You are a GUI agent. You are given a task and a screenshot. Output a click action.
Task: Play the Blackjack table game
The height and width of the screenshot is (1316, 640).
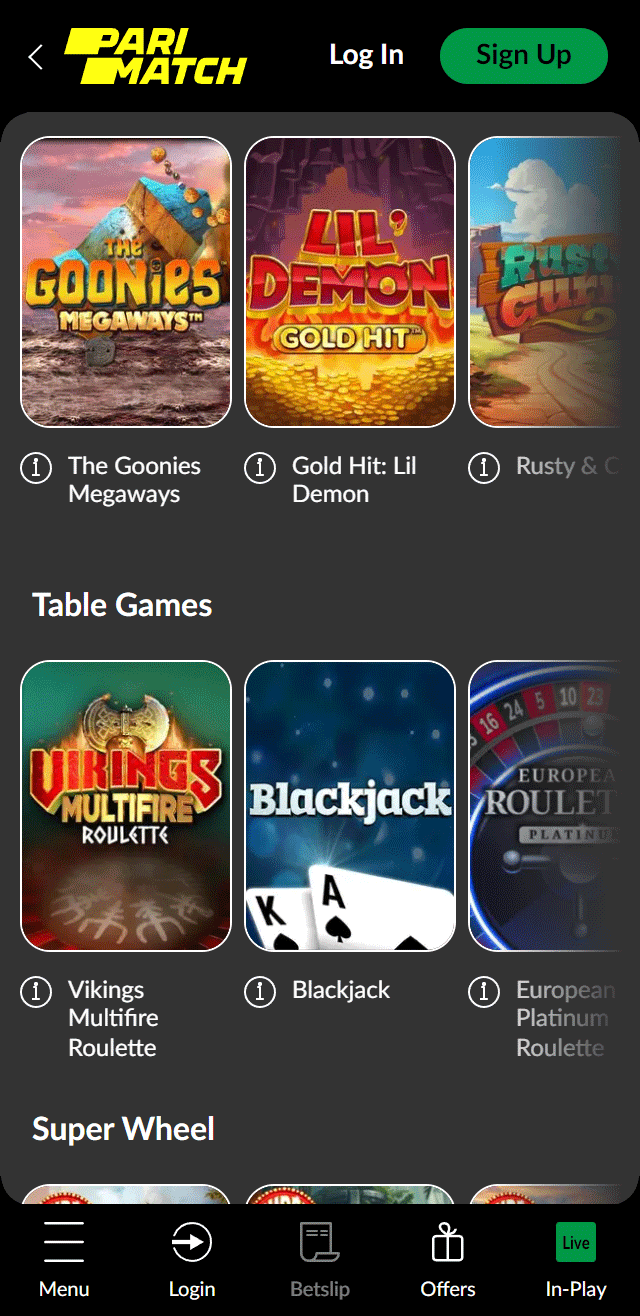(x=350, y=806)
